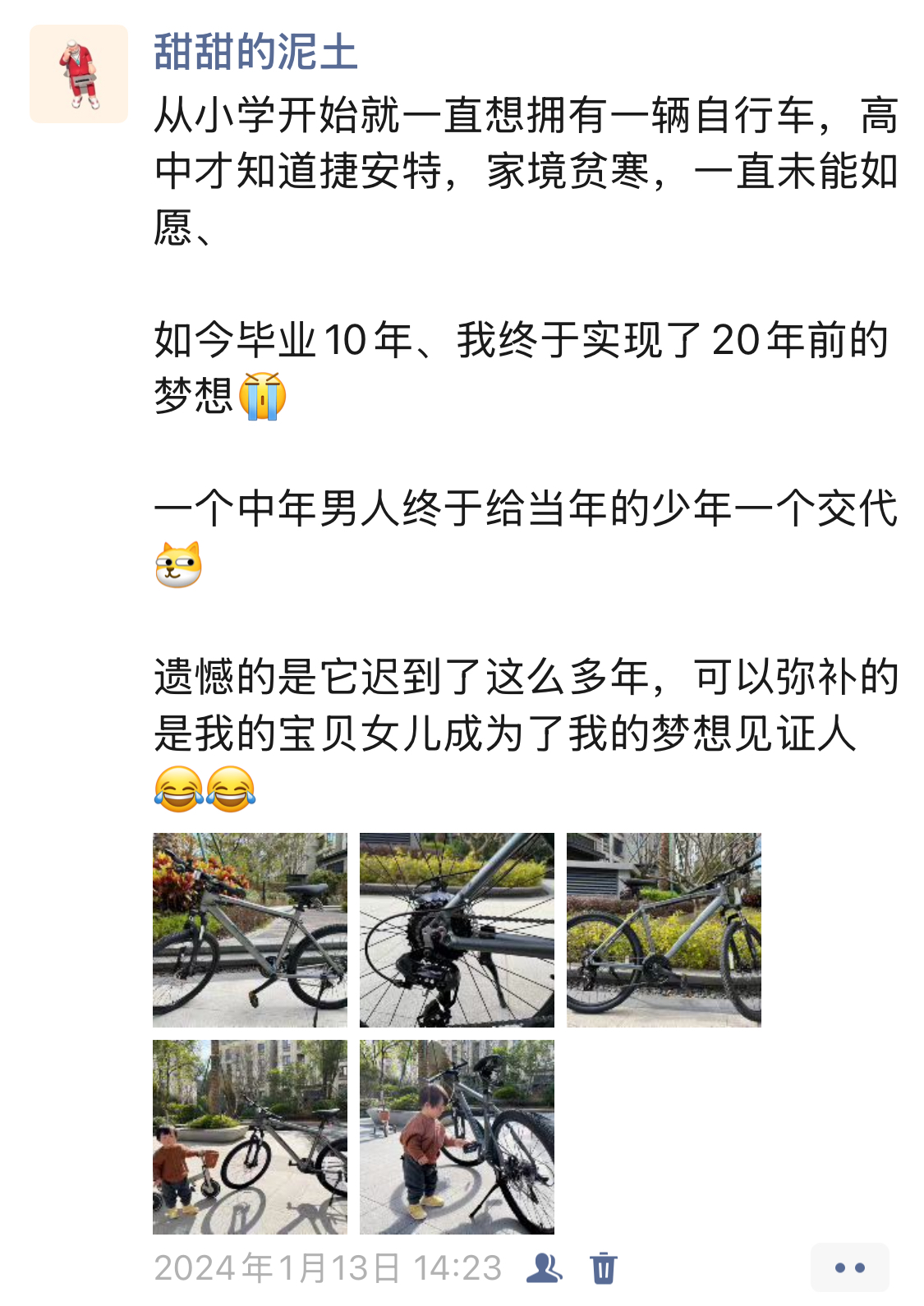Screen dimensions: 924x1306
Task: Open the username link 甜甜的泥土
Action: coord(255,53)
